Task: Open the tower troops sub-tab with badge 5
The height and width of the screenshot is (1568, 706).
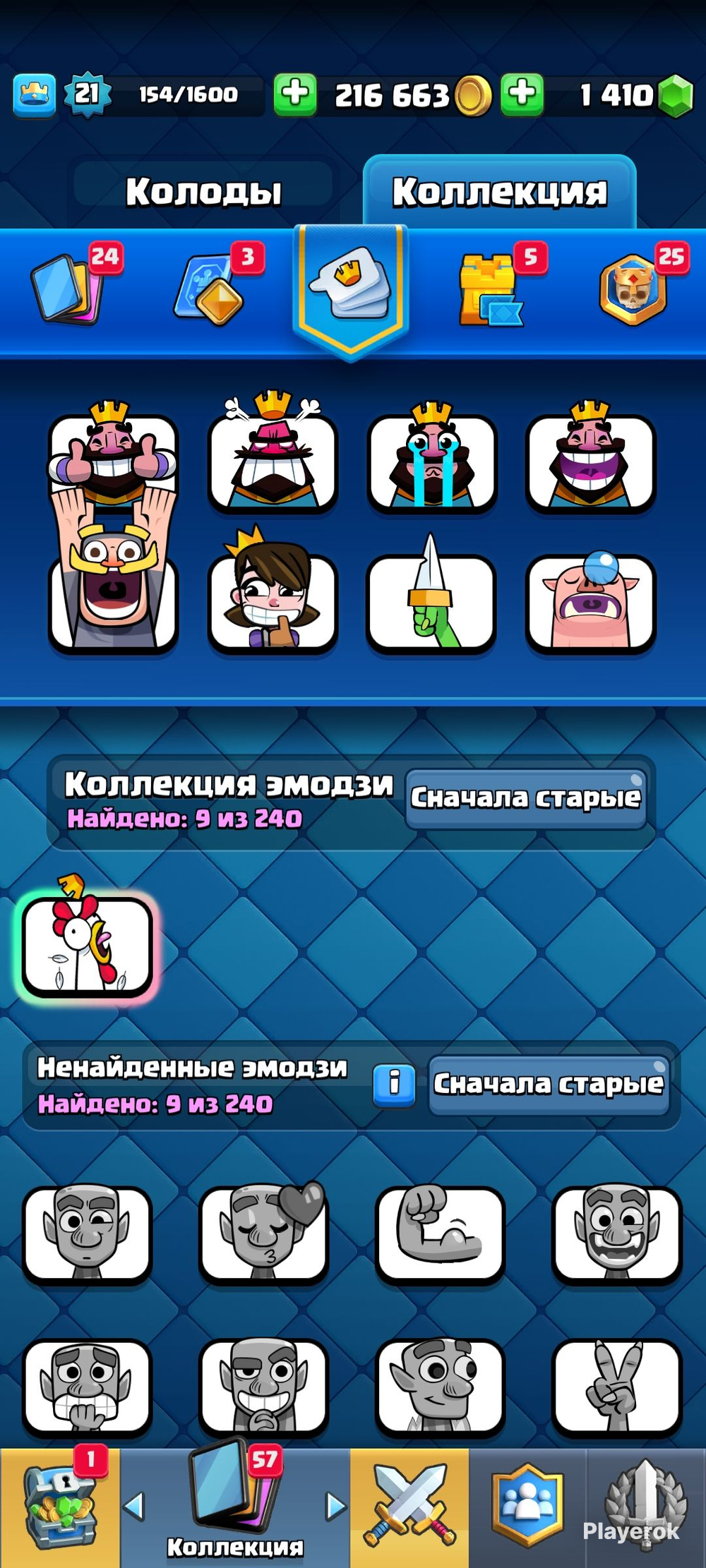Action: [x=496, y=287]
